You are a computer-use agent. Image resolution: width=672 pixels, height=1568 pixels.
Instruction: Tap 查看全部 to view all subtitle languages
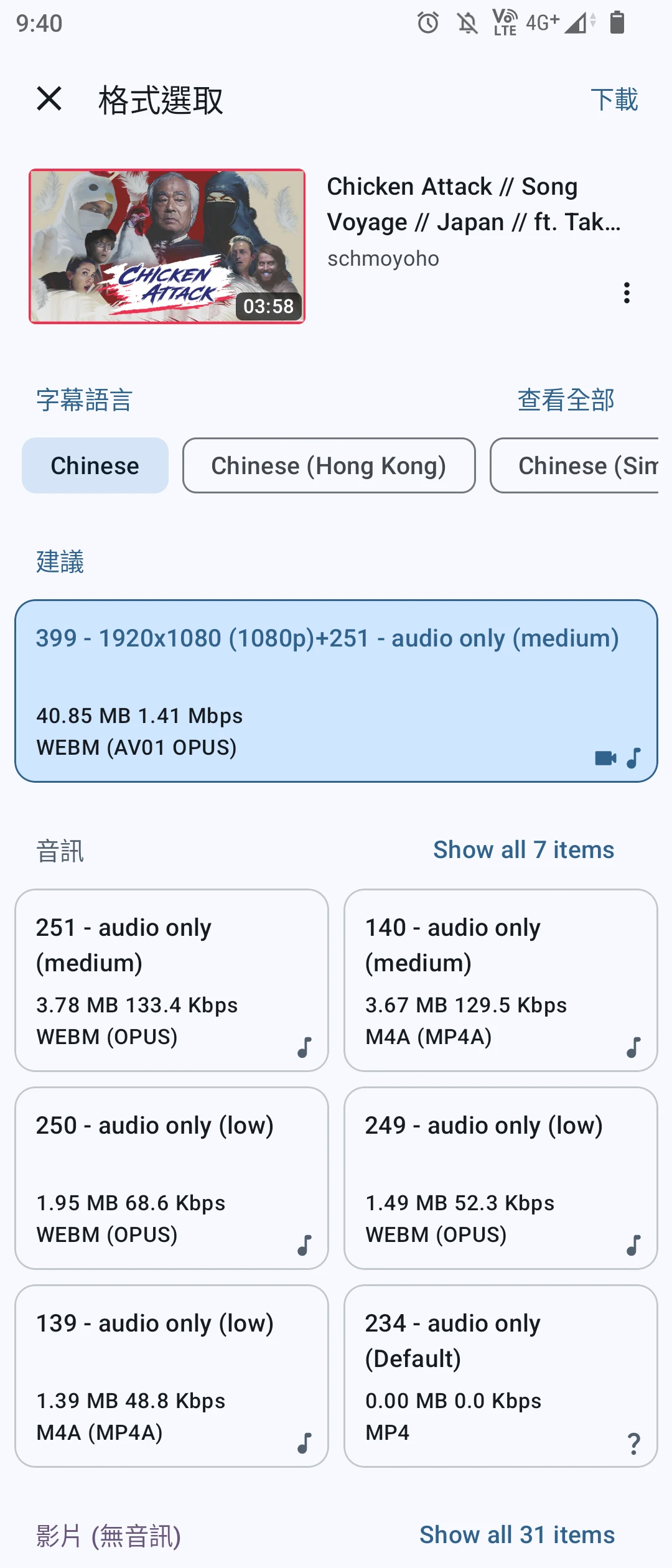[566, 399]
